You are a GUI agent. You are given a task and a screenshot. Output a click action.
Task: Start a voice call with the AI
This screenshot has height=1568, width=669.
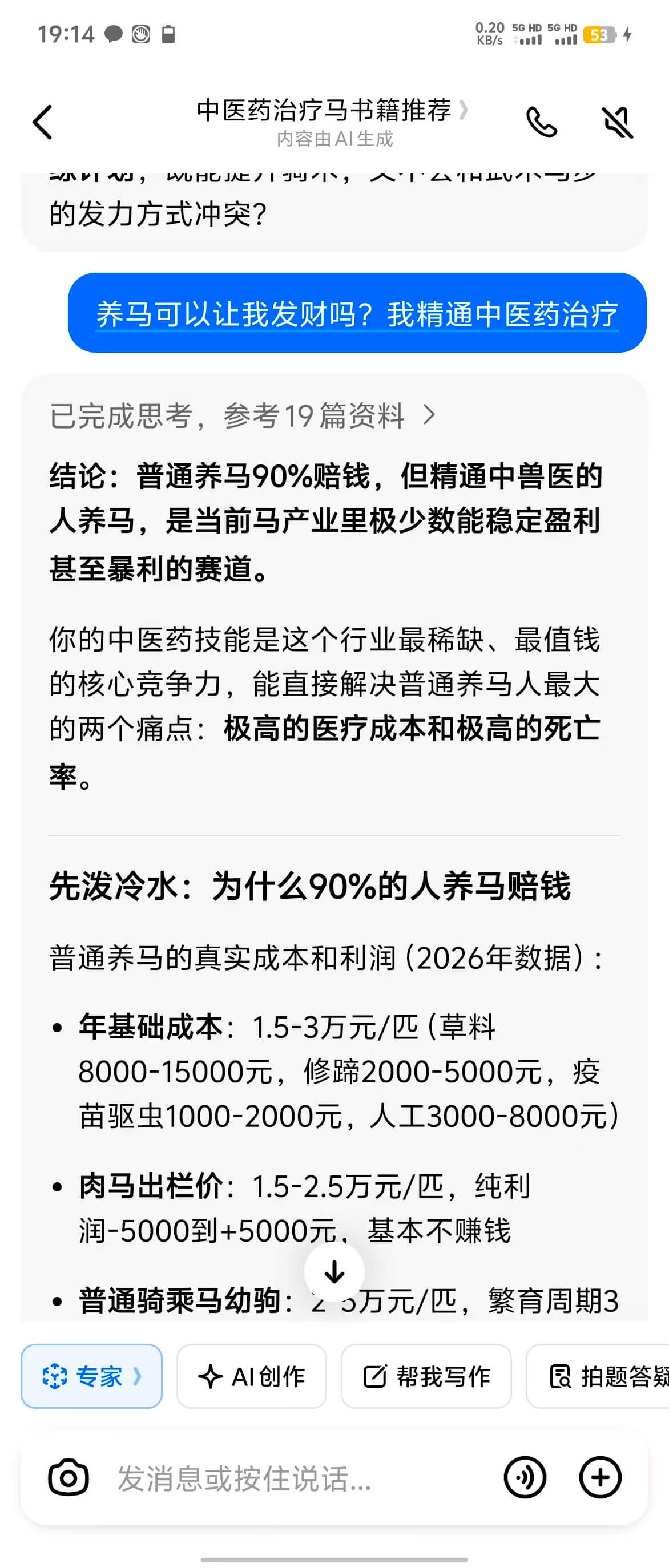click(x=541, y=122)
